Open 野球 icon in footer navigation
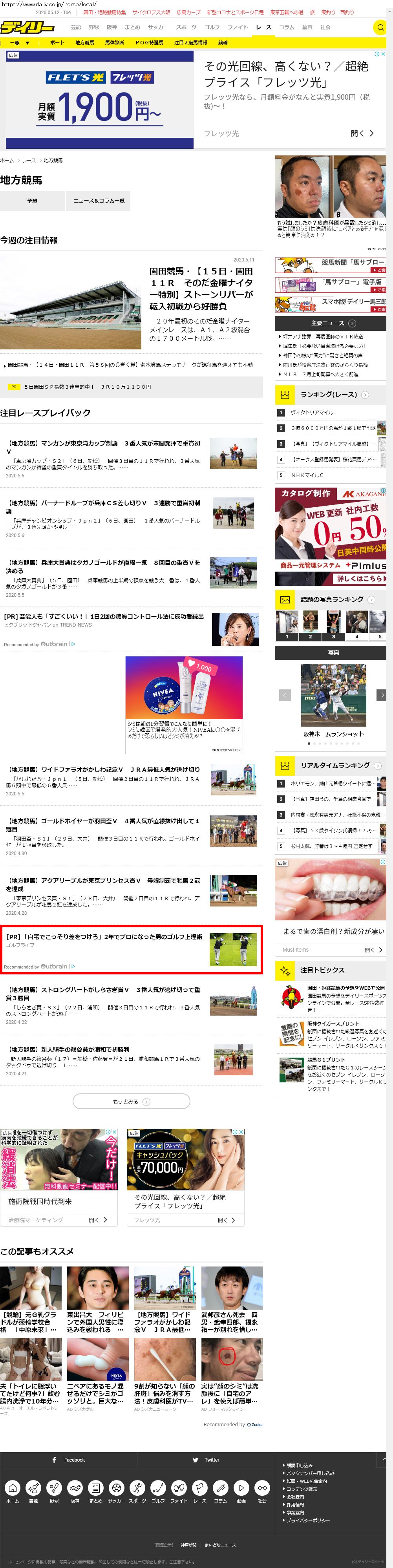 (54, 1488)
